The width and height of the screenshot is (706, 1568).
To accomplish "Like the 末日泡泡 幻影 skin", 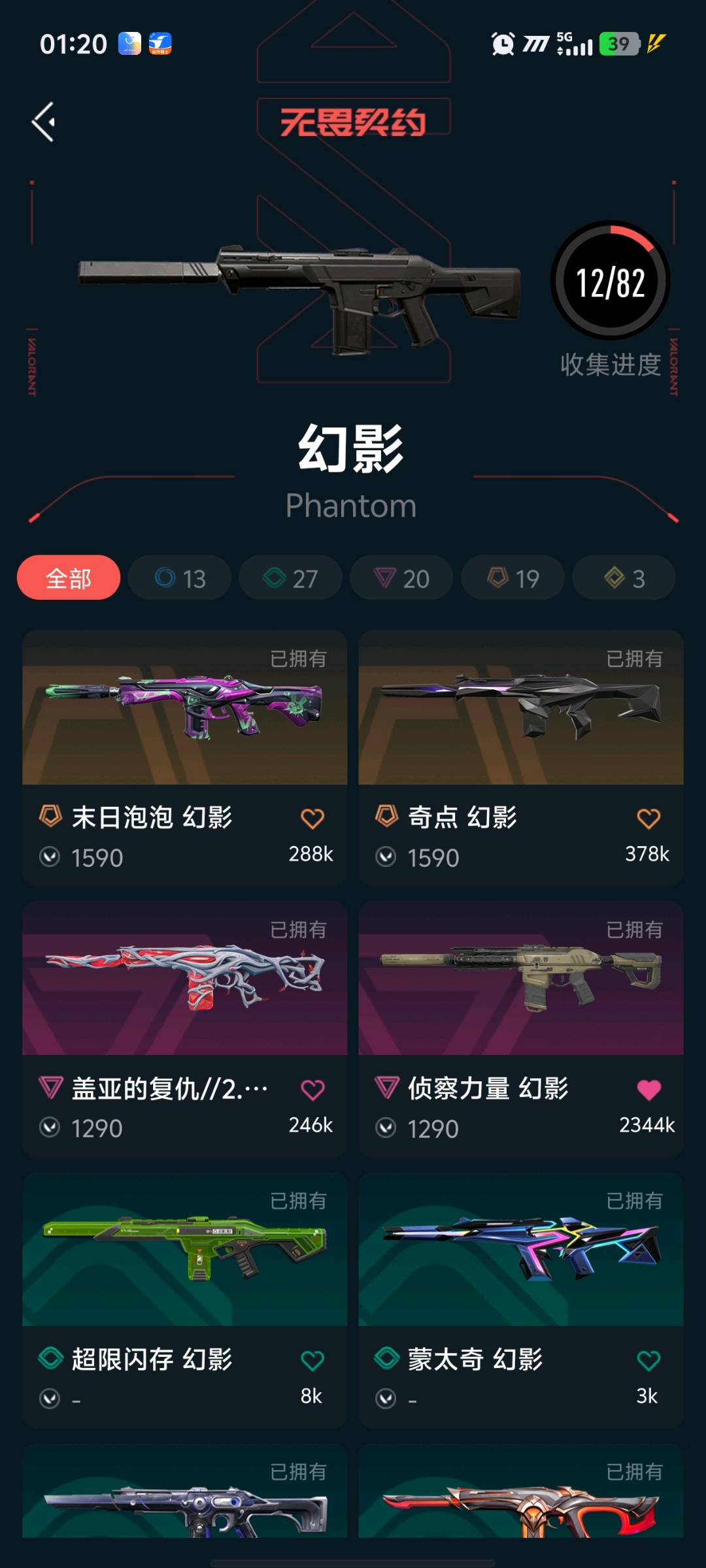I will pos(312,819).
